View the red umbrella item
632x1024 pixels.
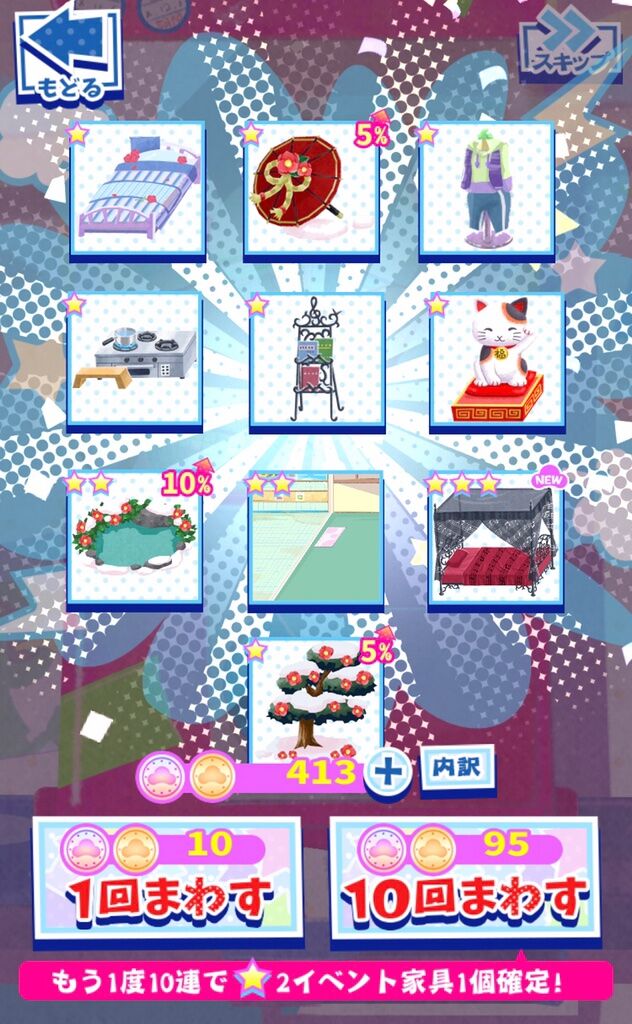pyautogui.click(x=311, y=191)
